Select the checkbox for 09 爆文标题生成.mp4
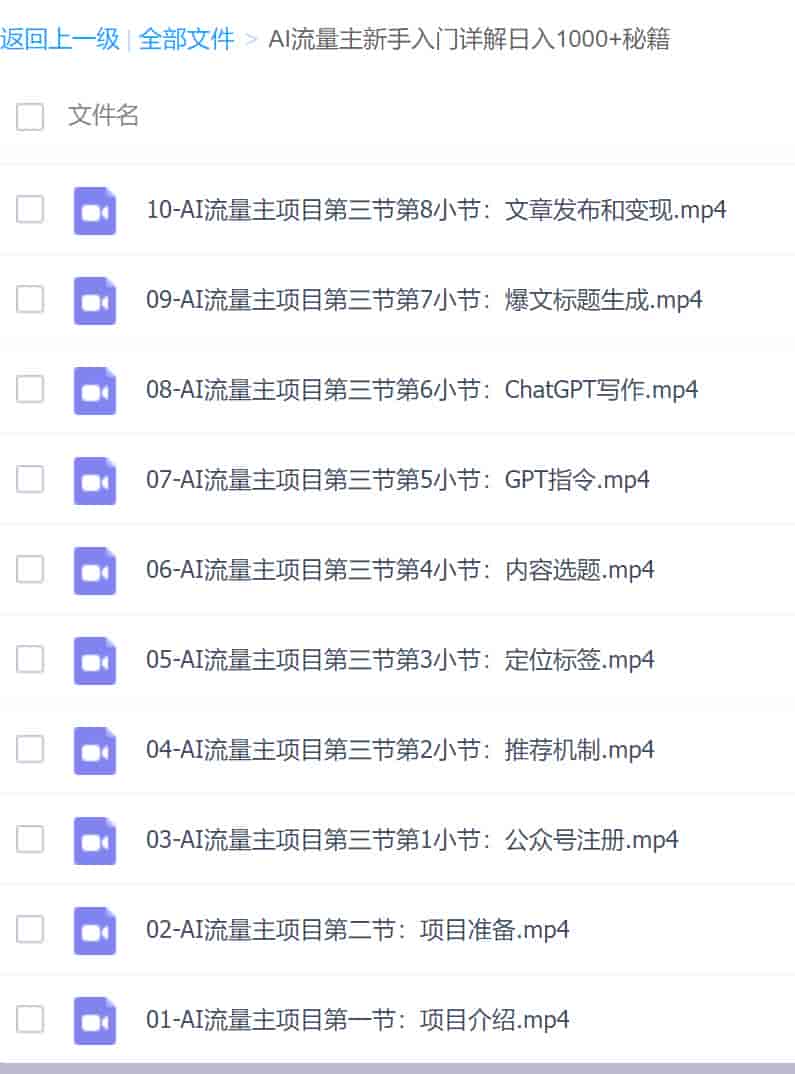The image size is (795, 1074). 30,300
